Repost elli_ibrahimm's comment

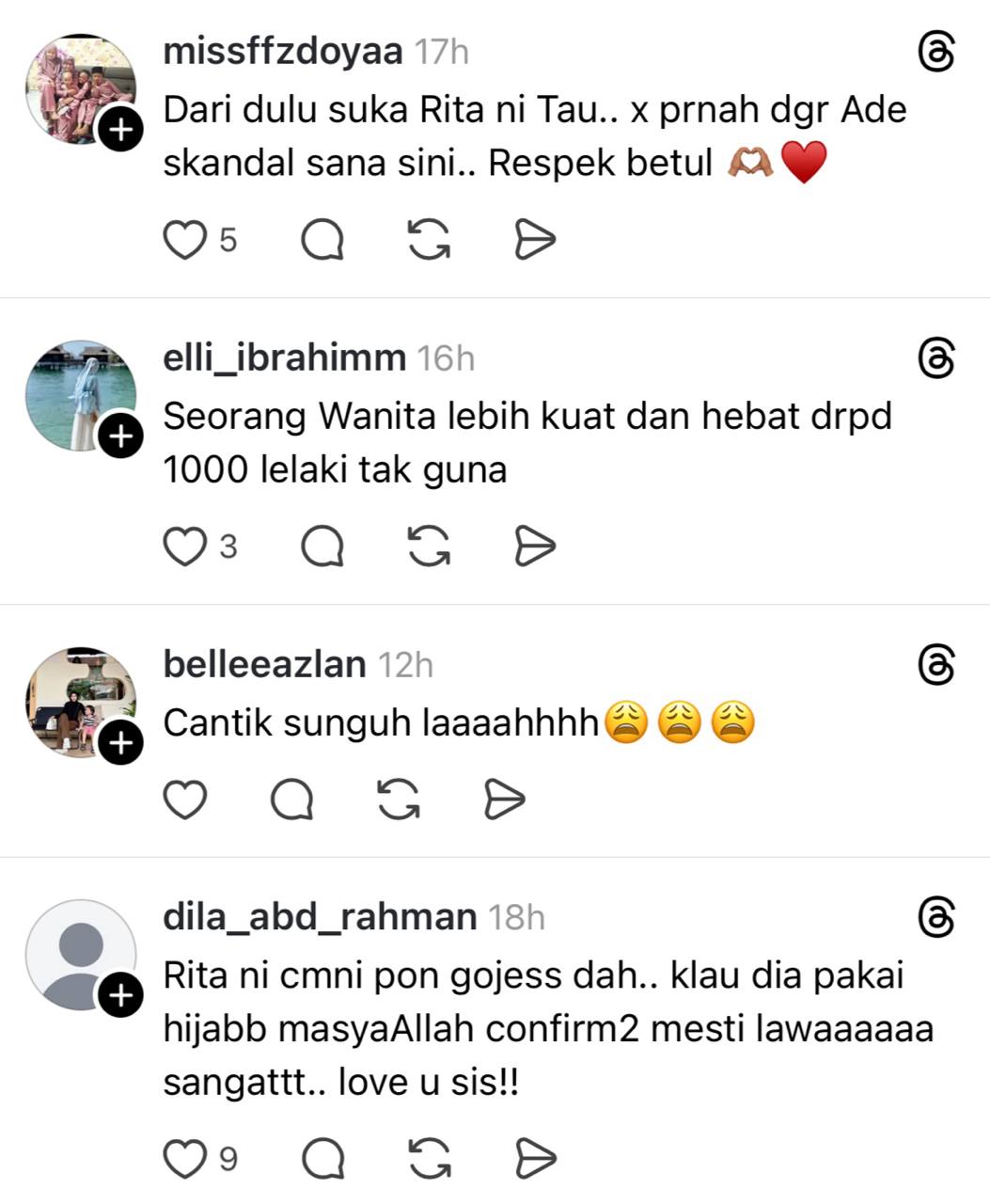click(429, 546)
